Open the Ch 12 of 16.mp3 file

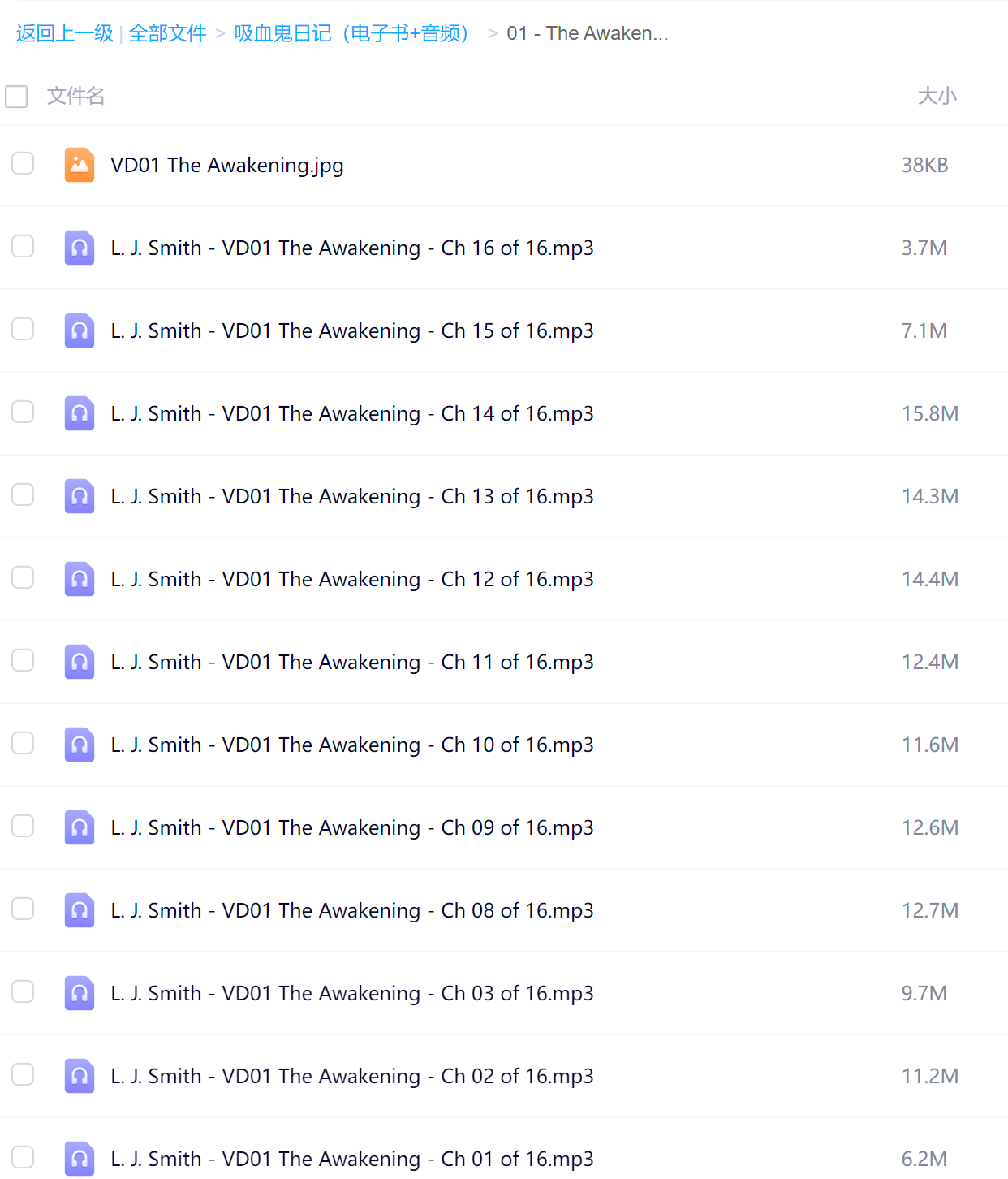coord(352,580)
